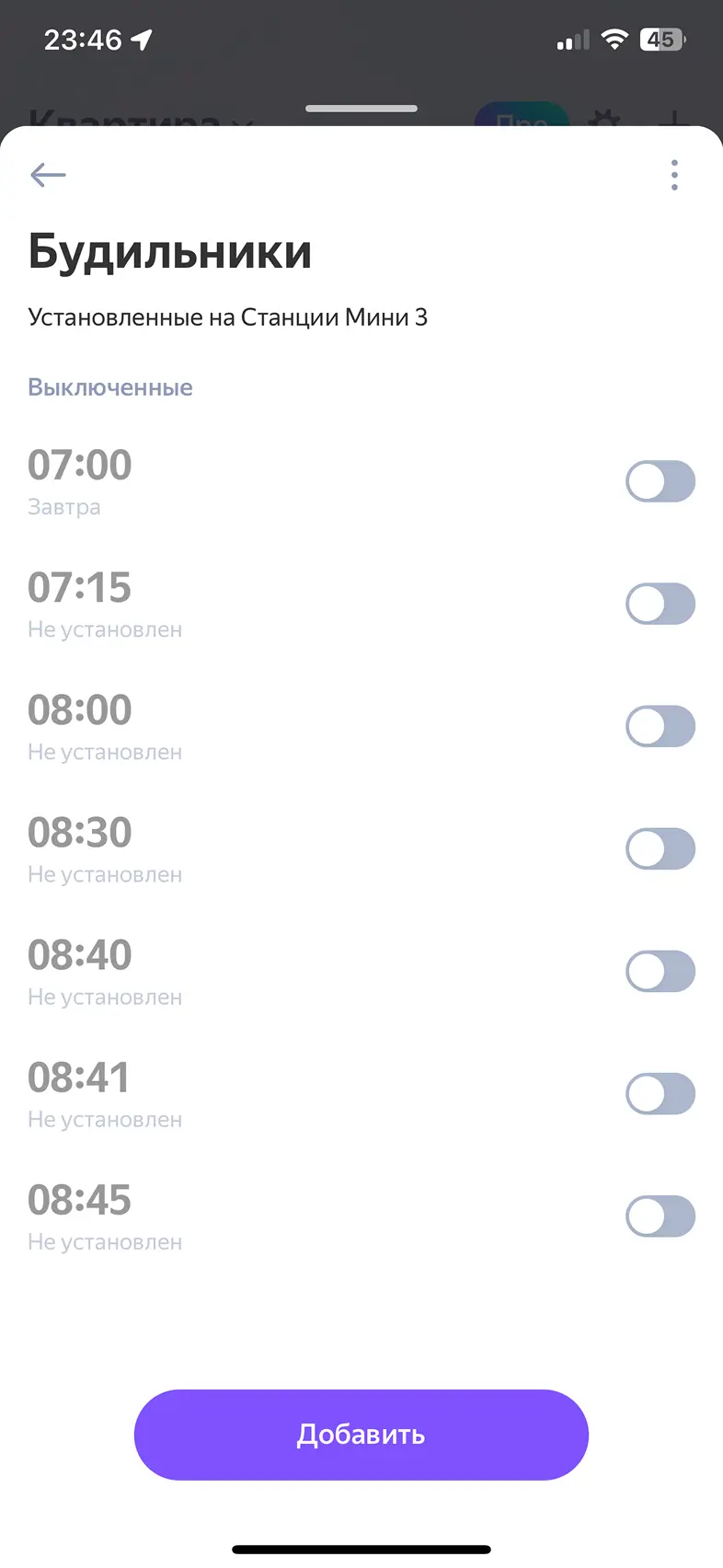Toggle the 08:40 alarm on

click(660, 971)
